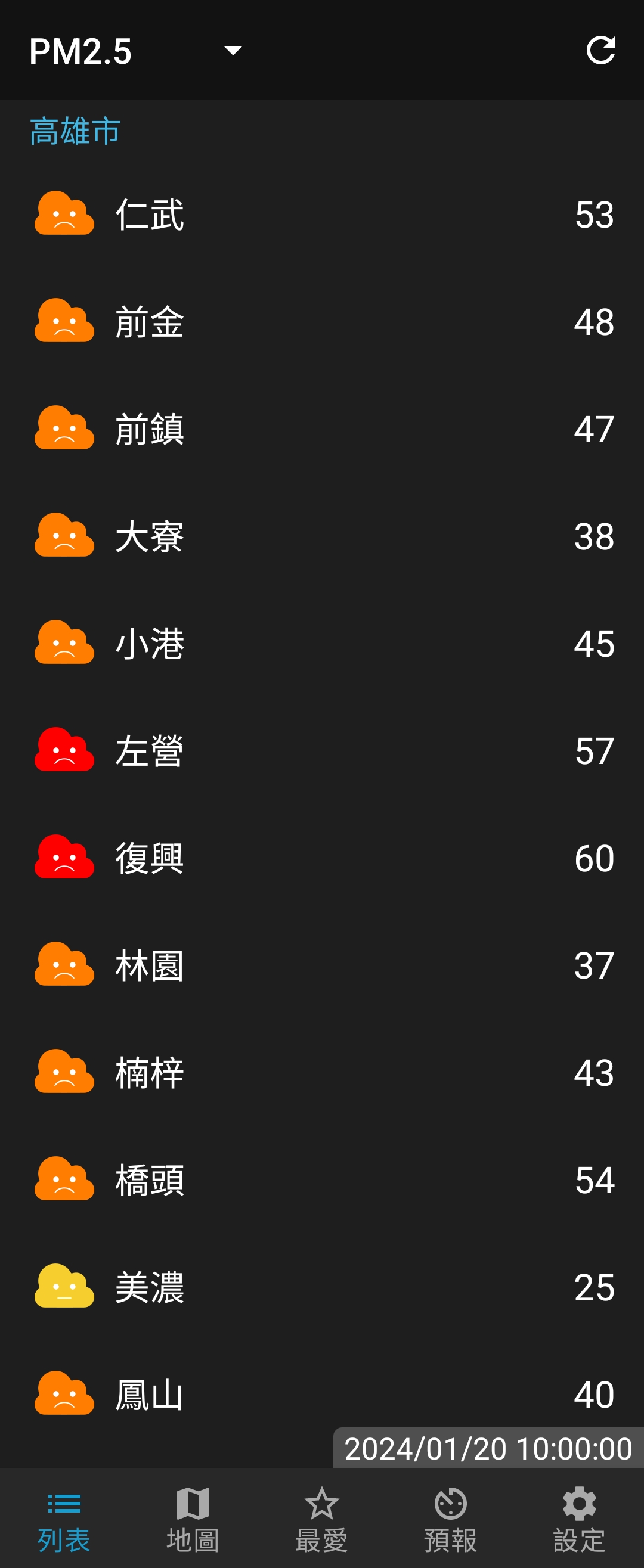Open the 最愛 favorites tab

tap(321, 1519)
